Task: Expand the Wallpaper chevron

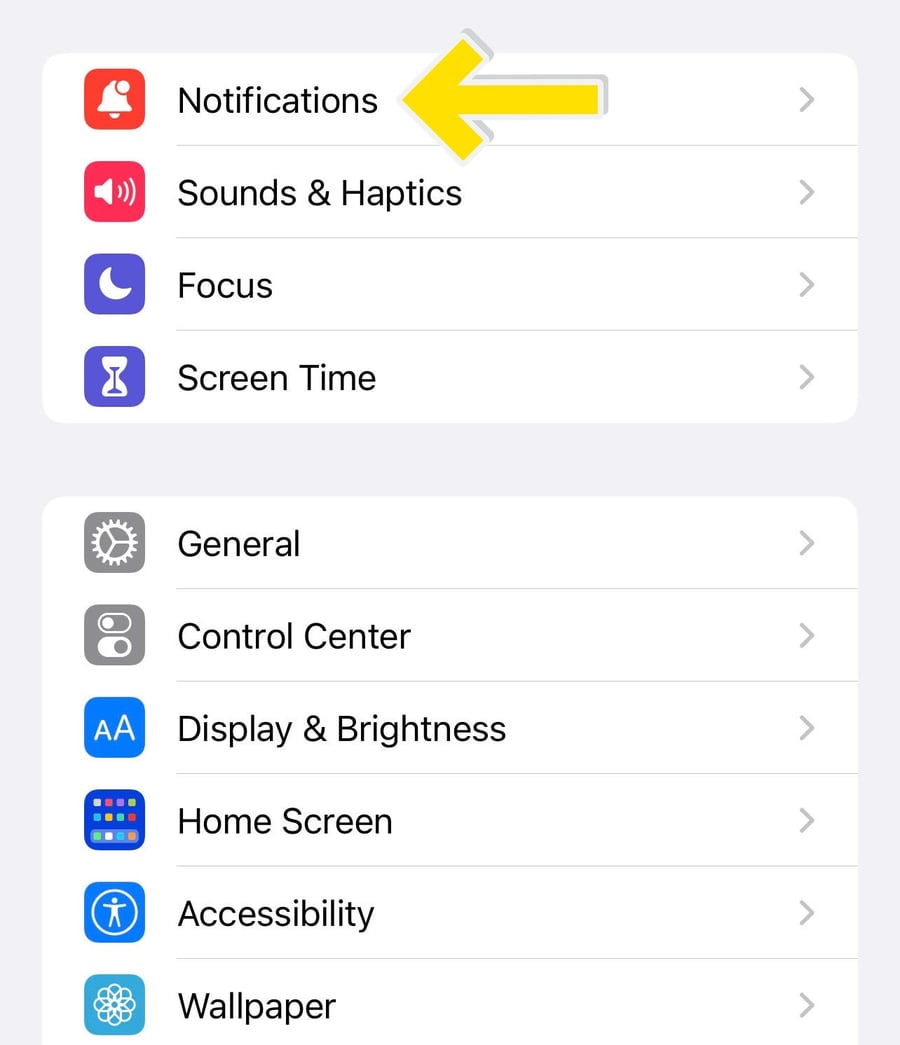Action: tap(807, 1005)
